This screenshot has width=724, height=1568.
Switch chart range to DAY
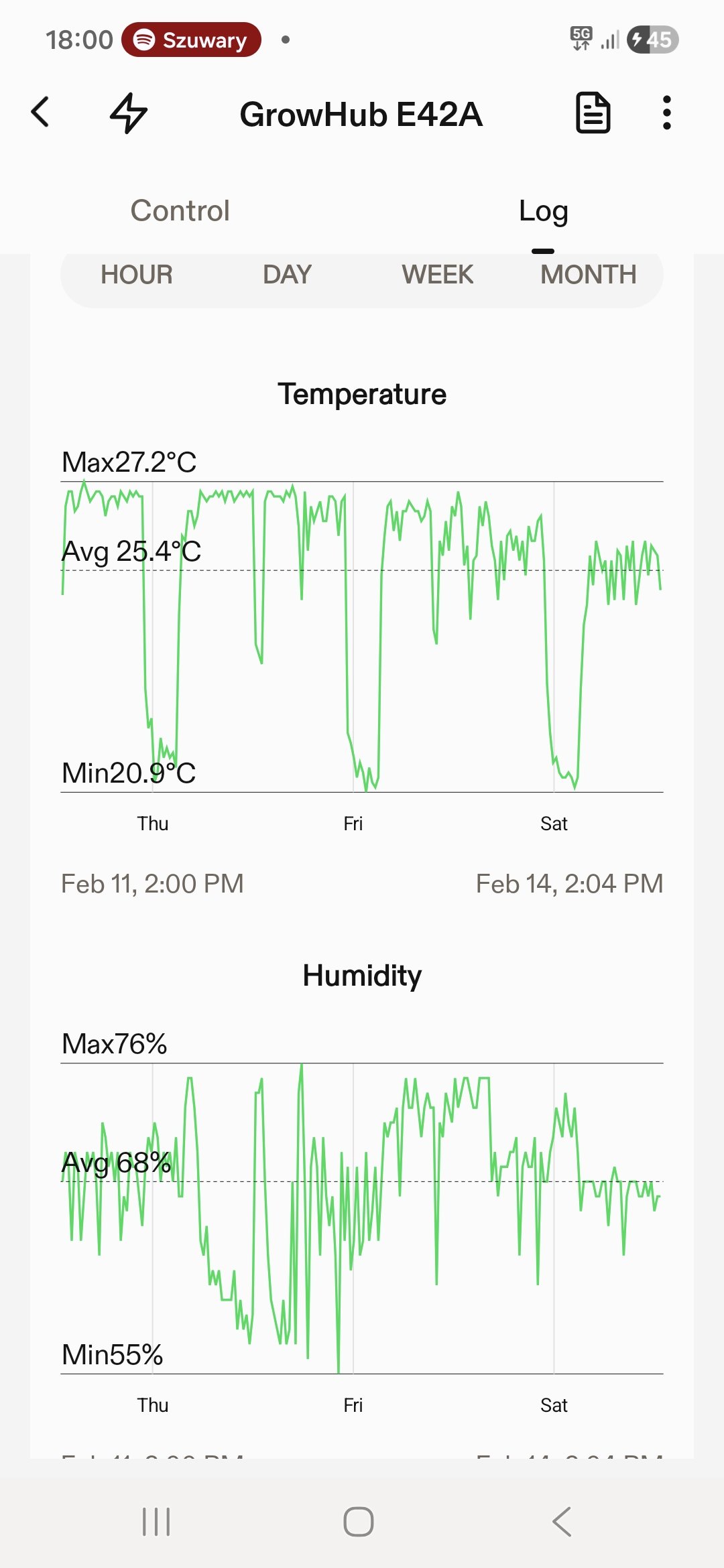pos(287,275)
